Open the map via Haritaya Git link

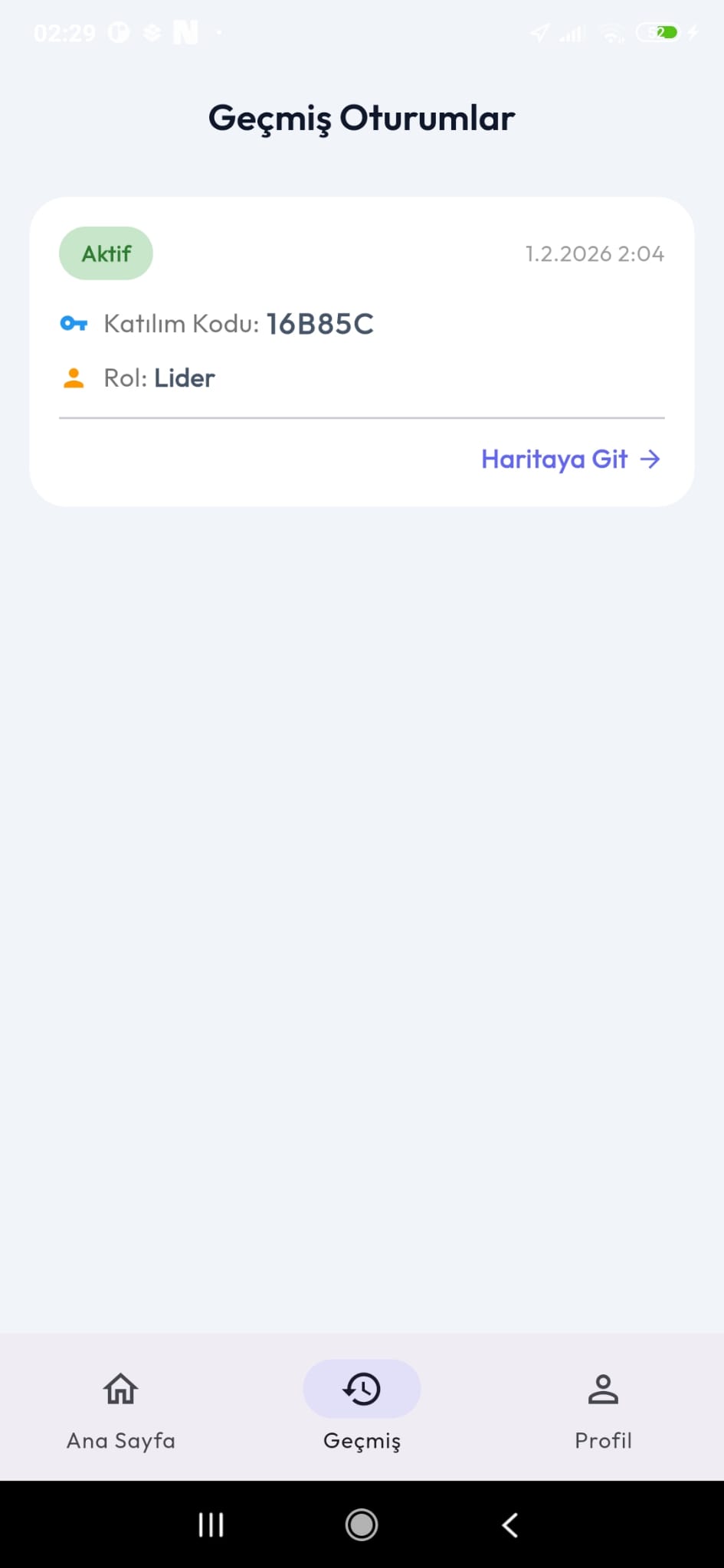coord(555,459)
